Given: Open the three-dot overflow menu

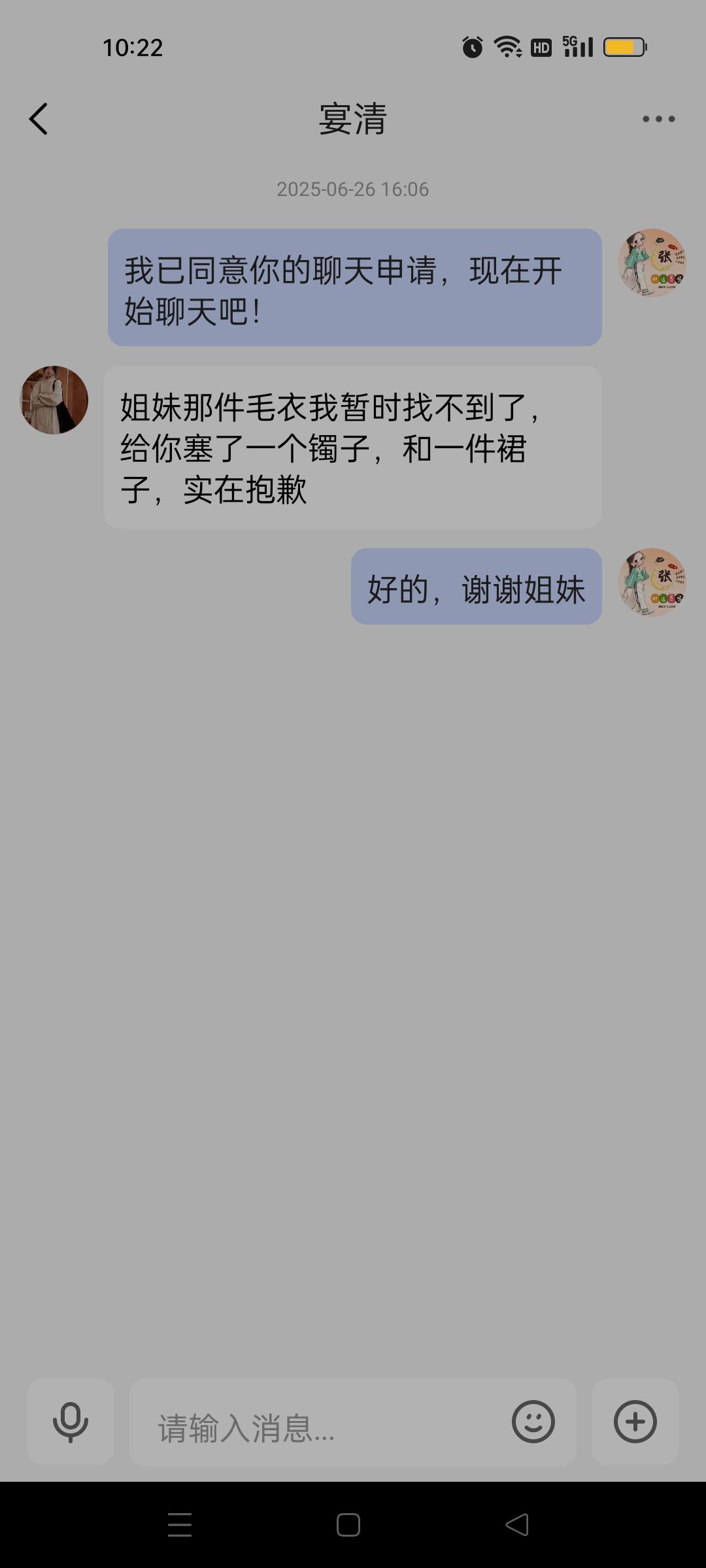Looking at the screenshot, I should pos(658,119).
